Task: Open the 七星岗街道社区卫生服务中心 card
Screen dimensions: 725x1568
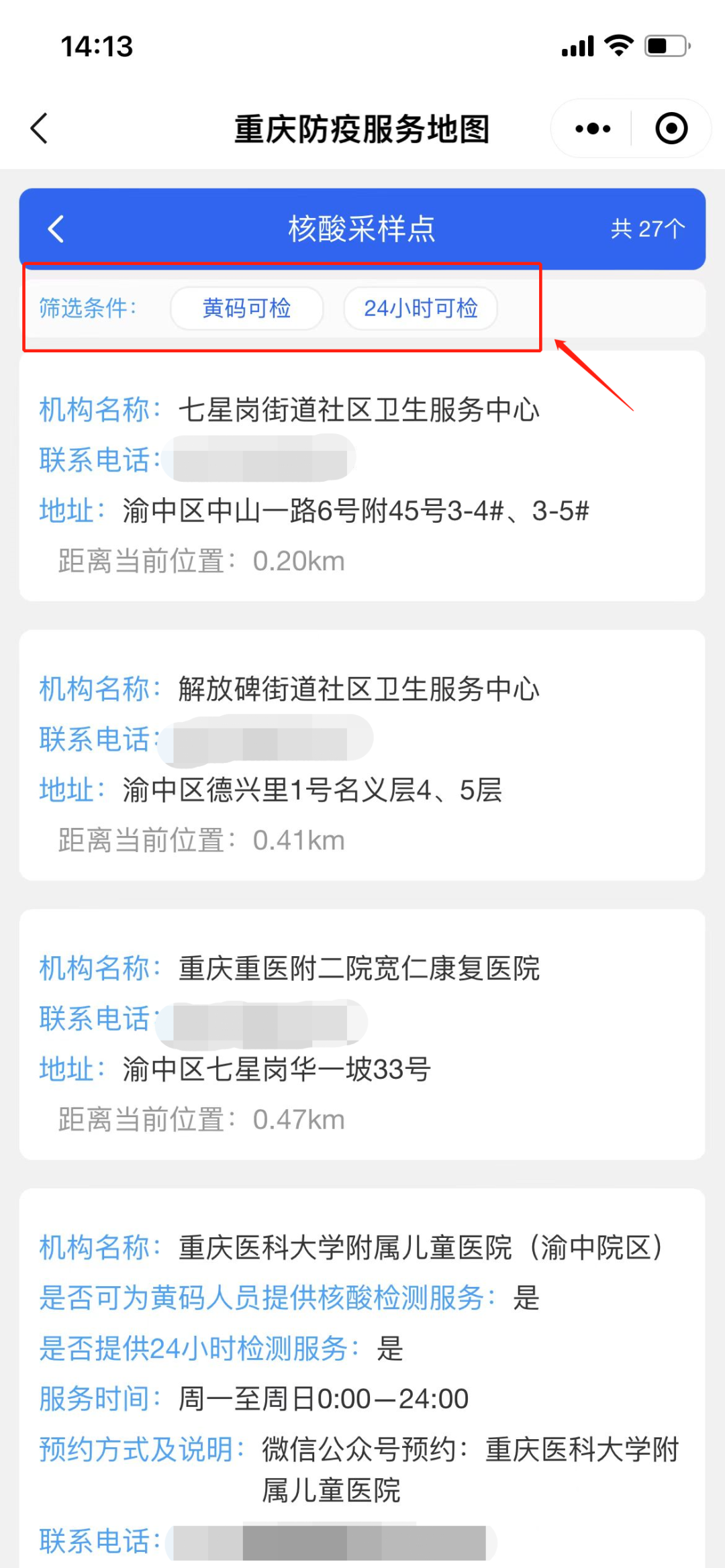Action: [x=362, y=476]
